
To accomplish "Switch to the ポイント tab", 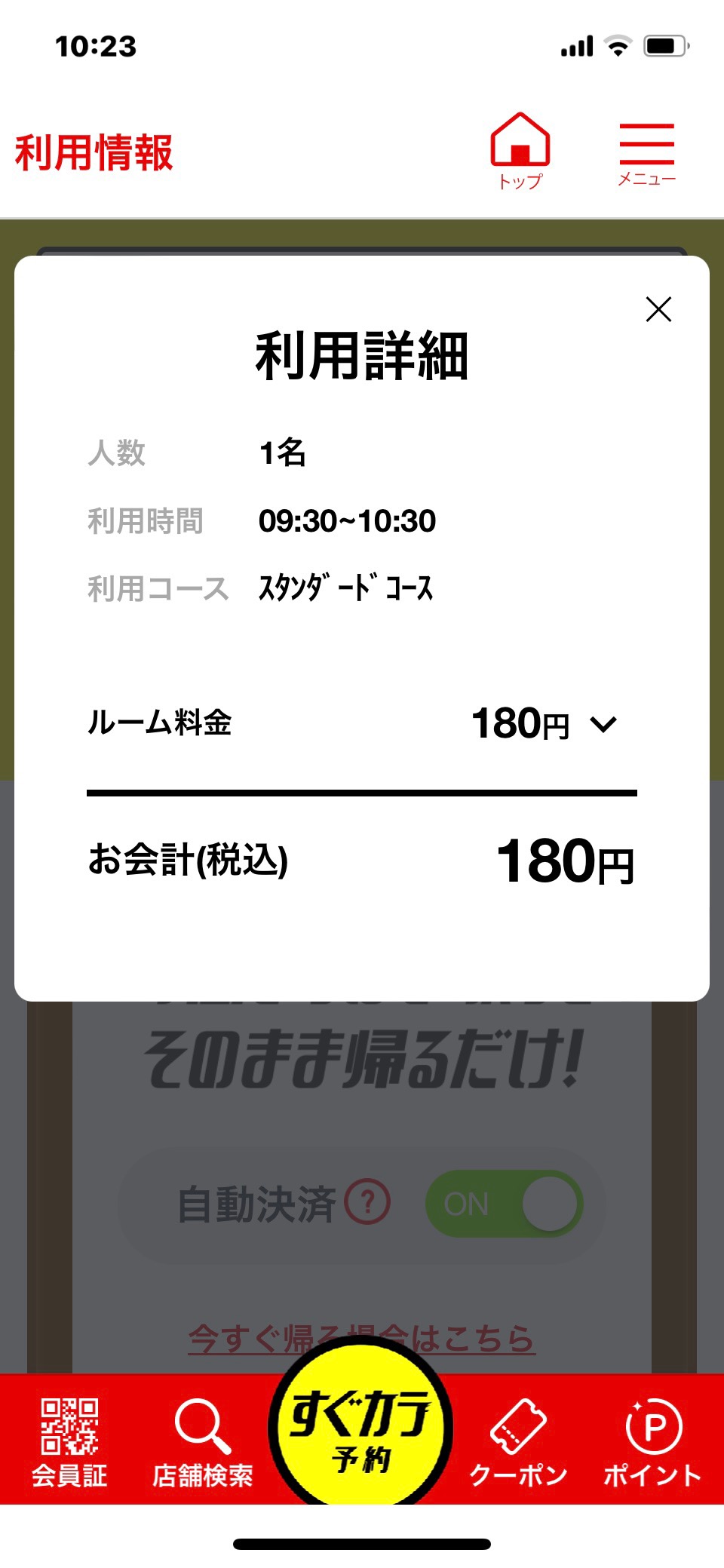I will [x=653, y=1442].
